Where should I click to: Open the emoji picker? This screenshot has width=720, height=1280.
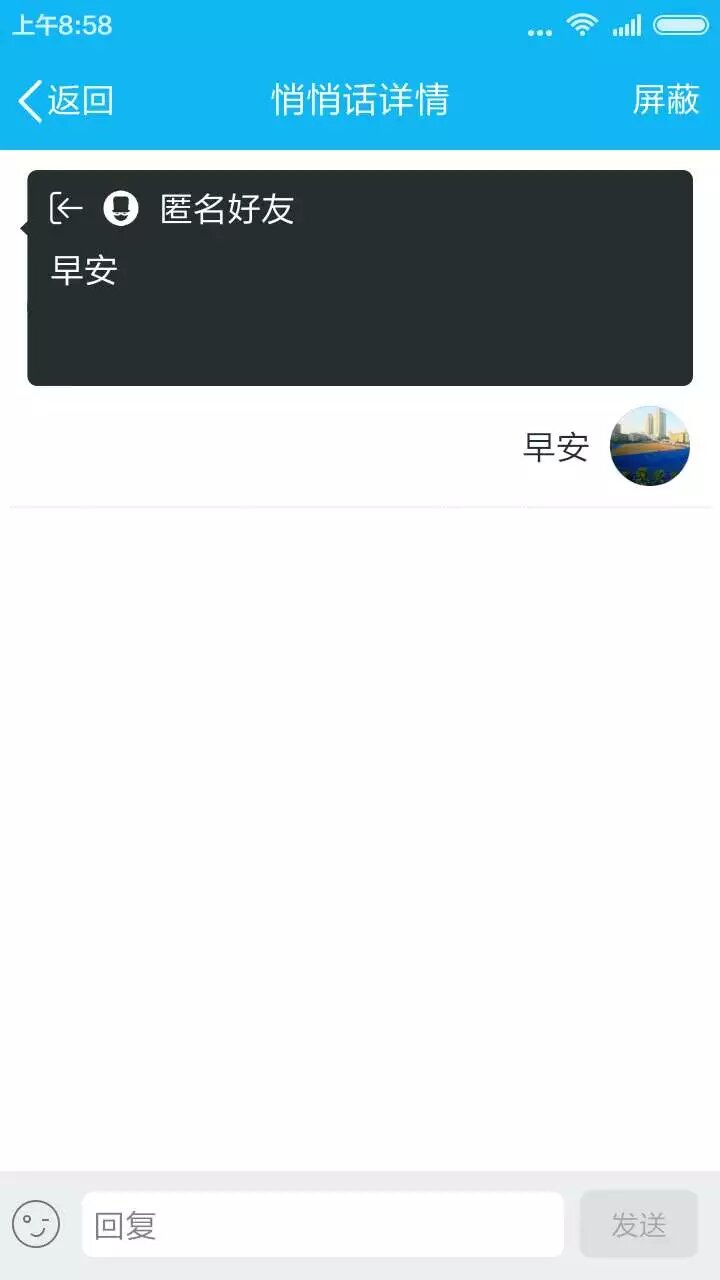click(x=36, y=1224)
